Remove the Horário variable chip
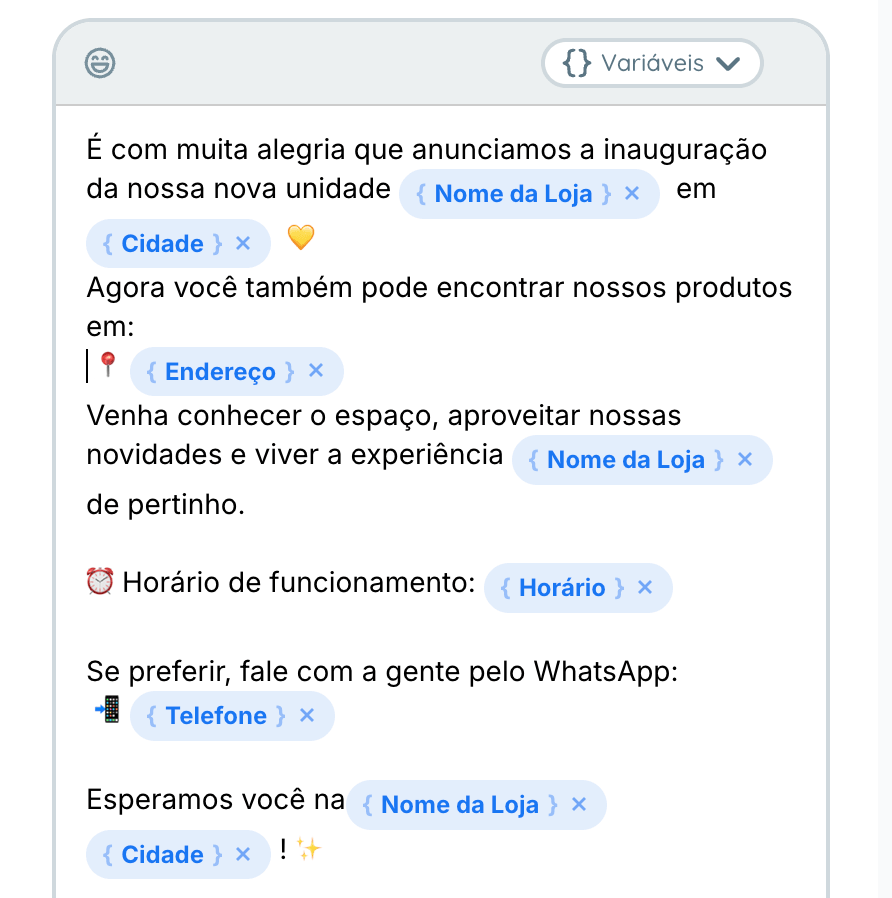 tap(645, 587)
